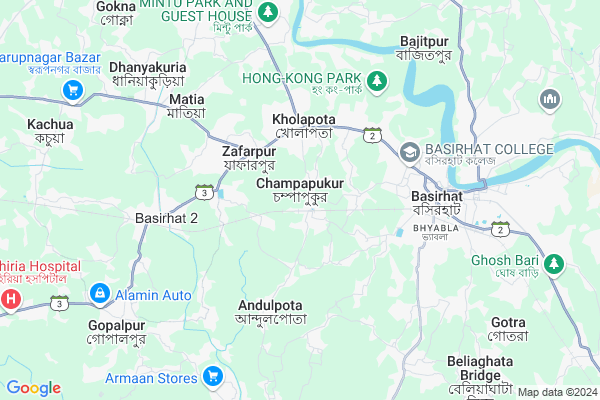Open the Armaan Stores shopping pin

coord(212,376)
